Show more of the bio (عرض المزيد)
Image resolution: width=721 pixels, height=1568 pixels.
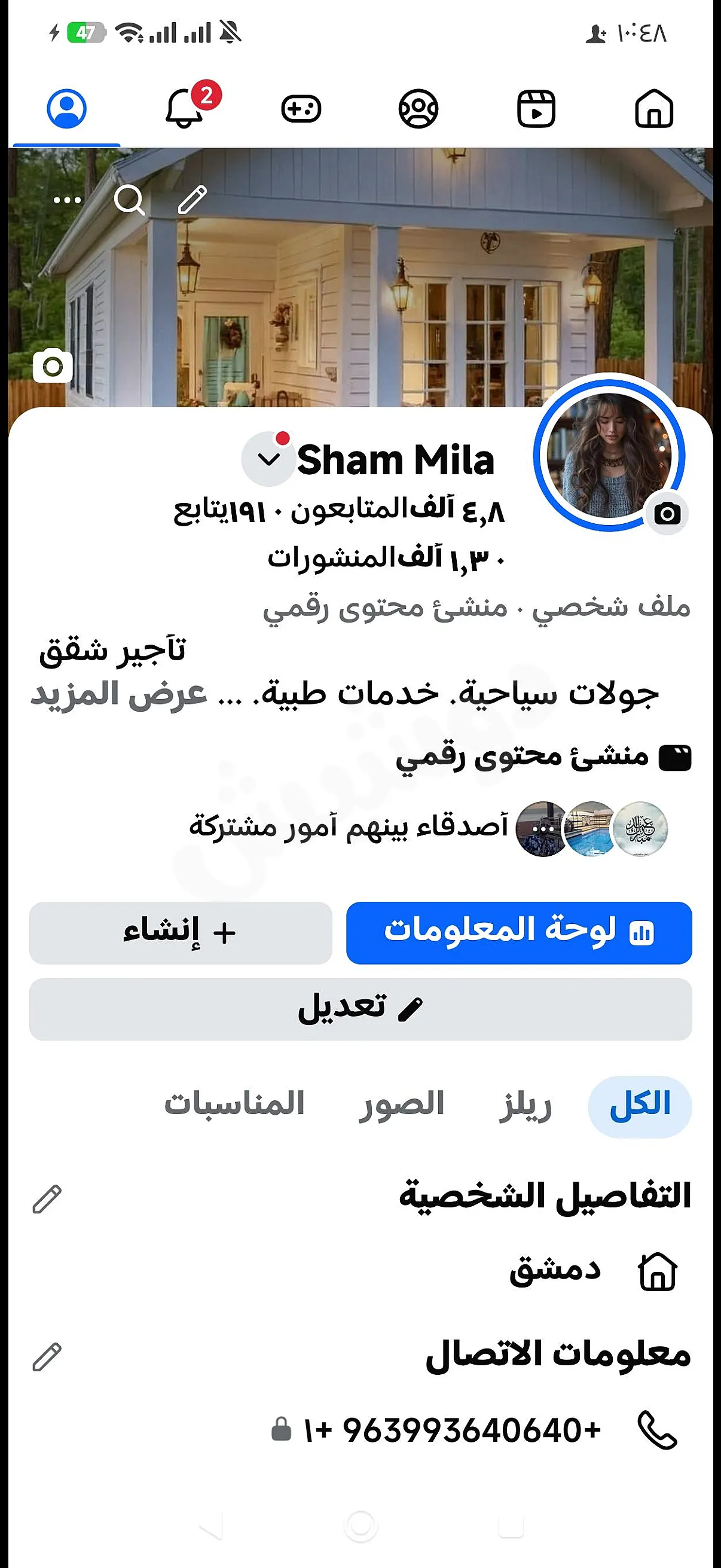pos(119,694)
